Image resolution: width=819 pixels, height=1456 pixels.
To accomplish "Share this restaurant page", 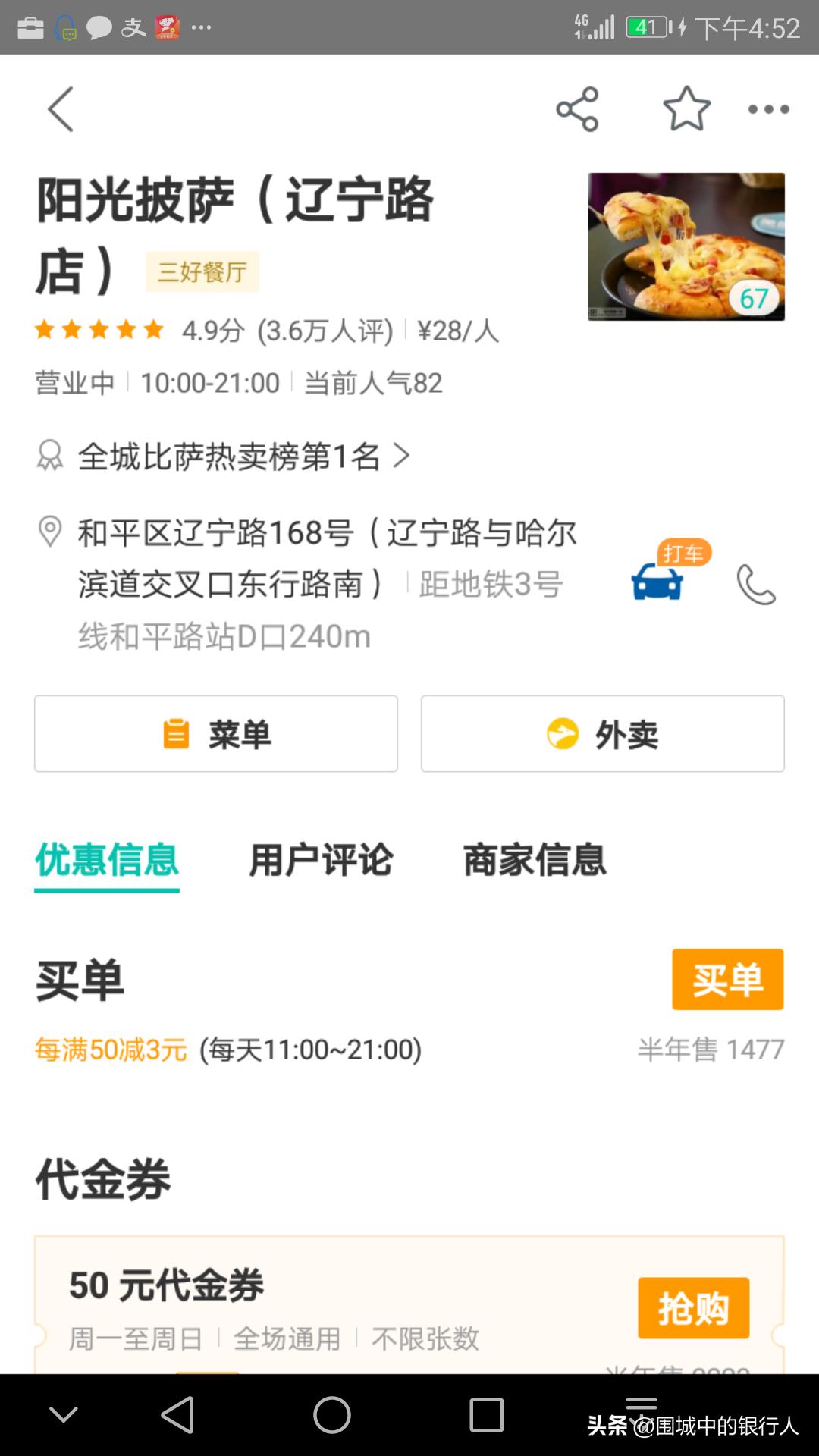I will [x=579, y=108].
